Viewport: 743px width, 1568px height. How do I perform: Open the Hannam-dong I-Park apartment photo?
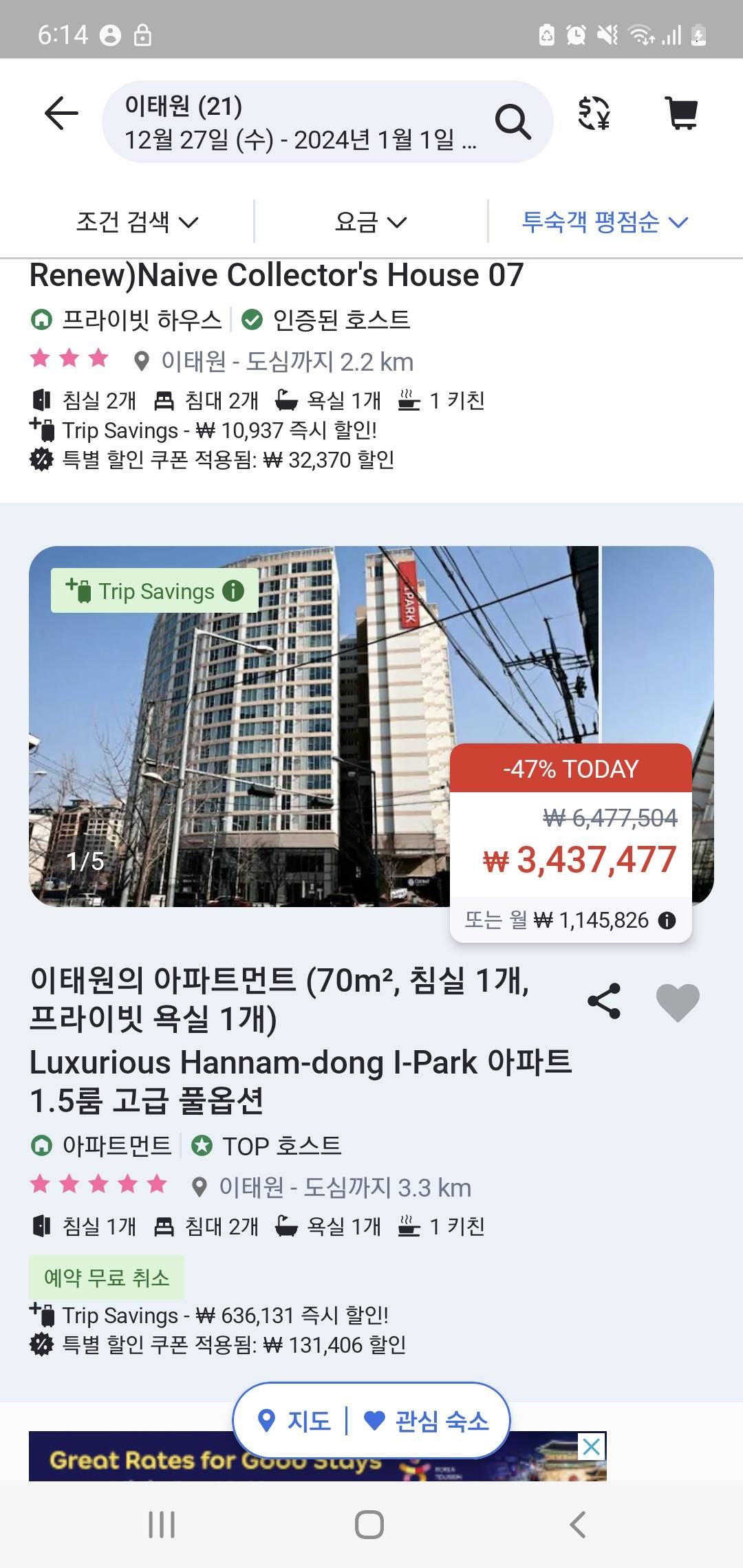(x=241, y=726)
